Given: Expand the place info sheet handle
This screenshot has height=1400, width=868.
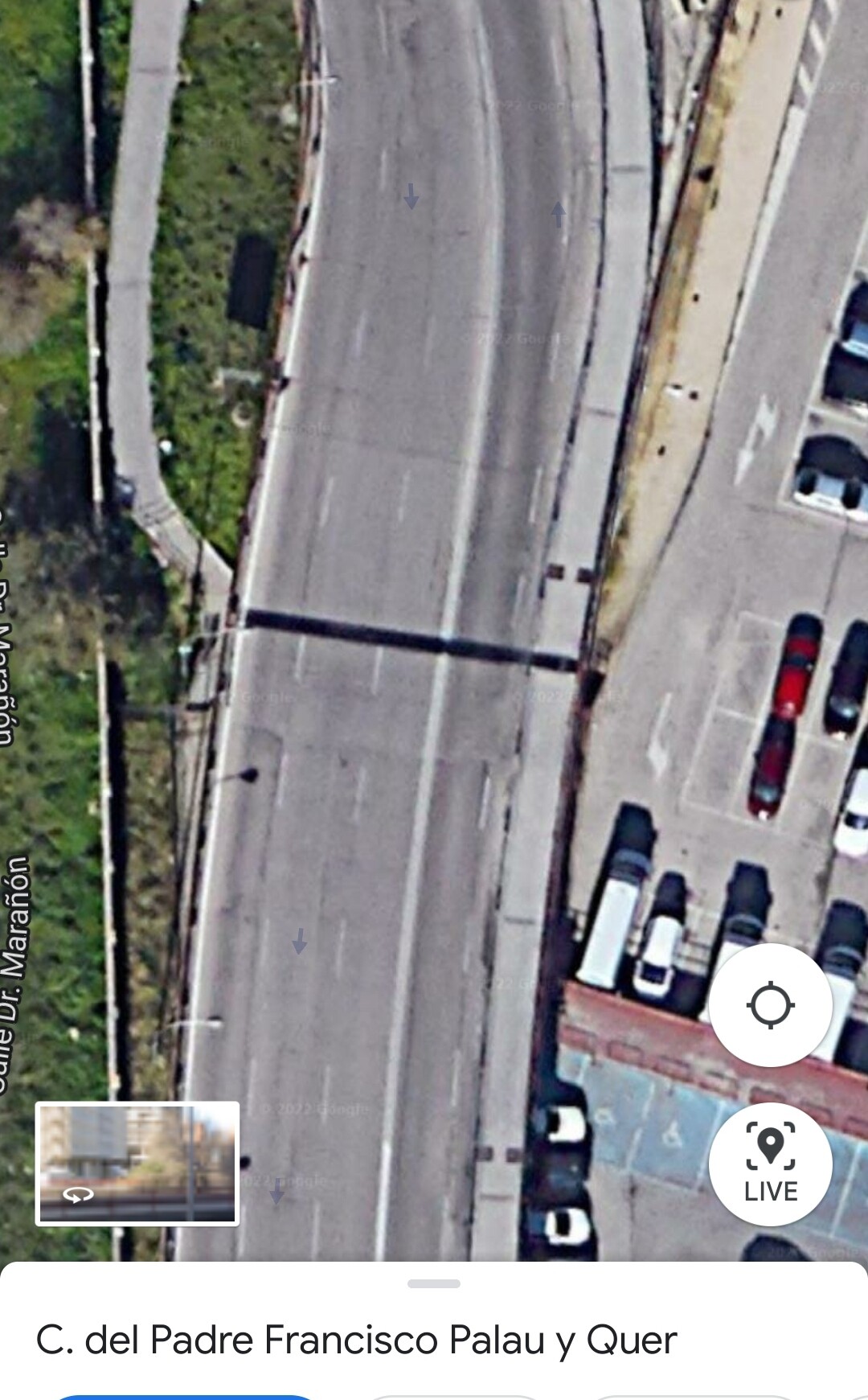Looking at the screenshot, I should click(x=434, y=1283).
